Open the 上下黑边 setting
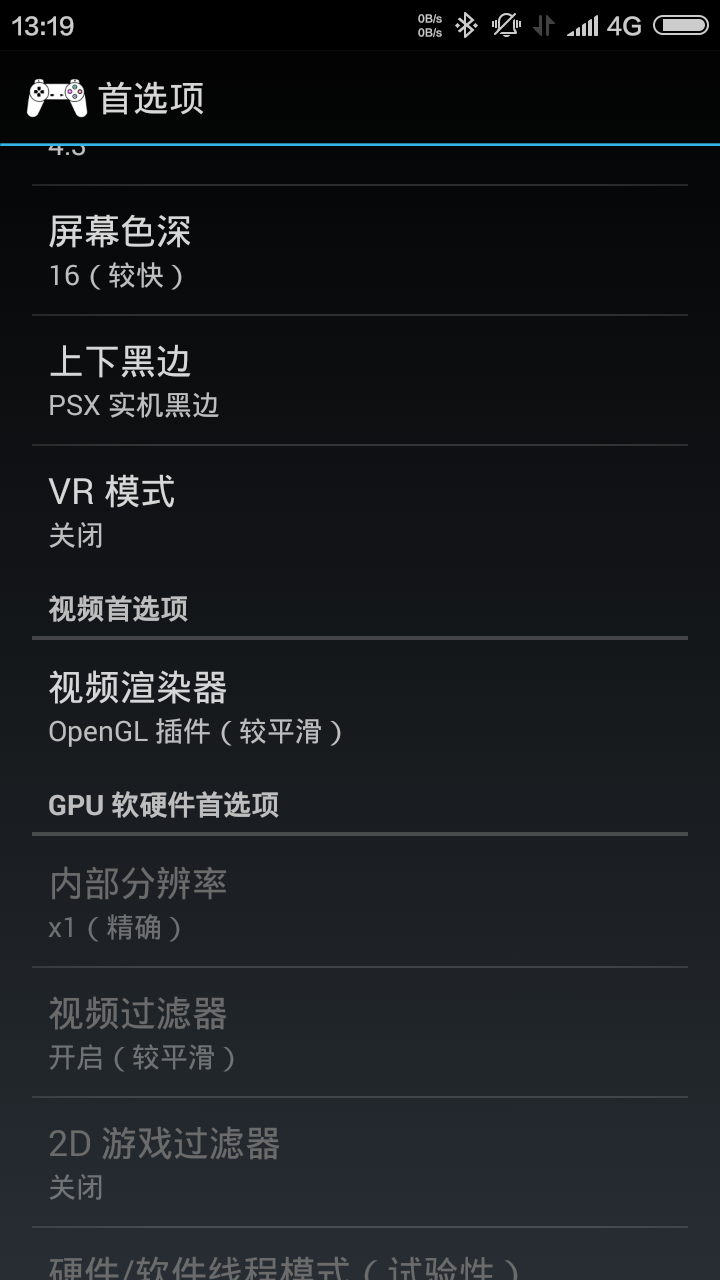The width and height of the screenshot is (720, 1280). coord(360,381)
